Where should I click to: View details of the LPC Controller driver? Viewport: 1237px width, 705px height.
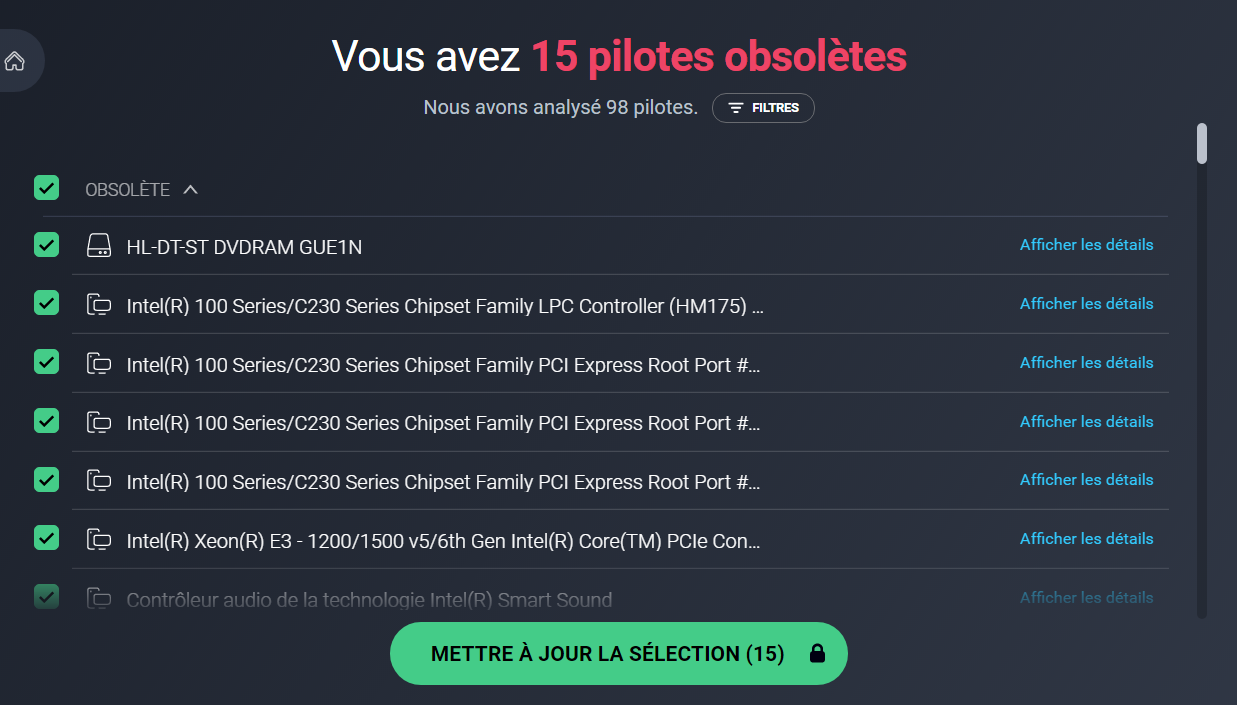[1086, 304]
